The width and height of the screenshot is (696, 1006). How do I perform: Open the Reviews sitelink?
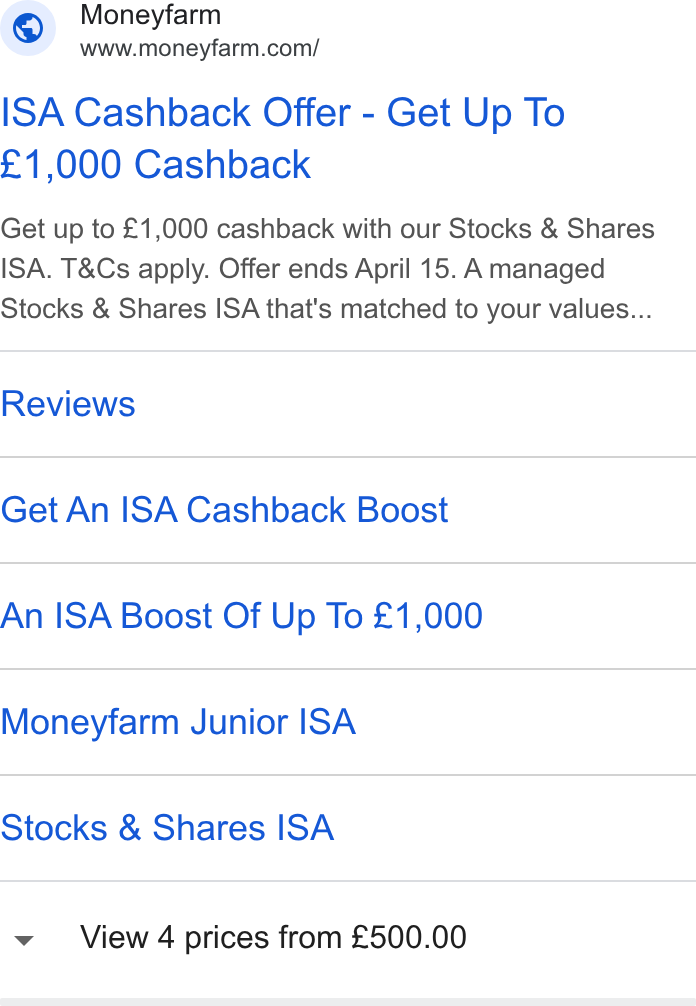pyautogui.click(x=68, y=404)
